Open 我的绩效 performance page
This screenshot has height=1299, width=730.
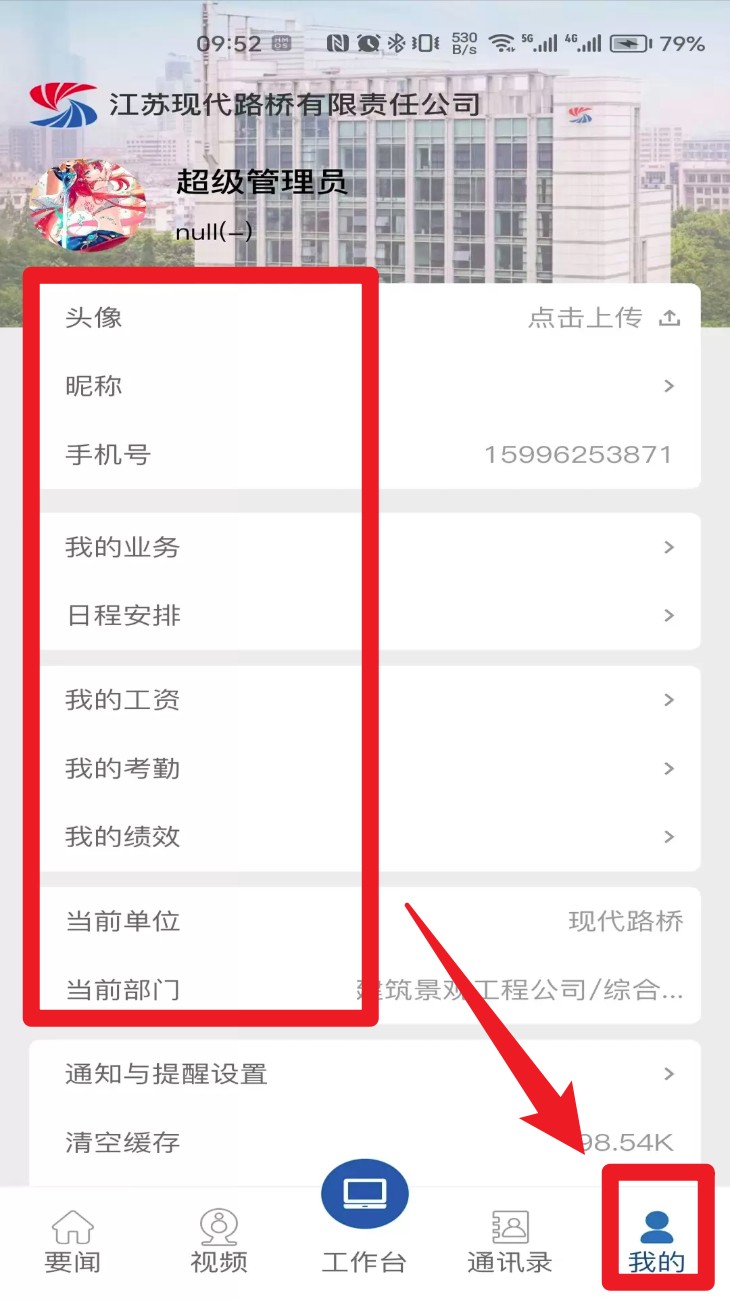click(365, 836)
